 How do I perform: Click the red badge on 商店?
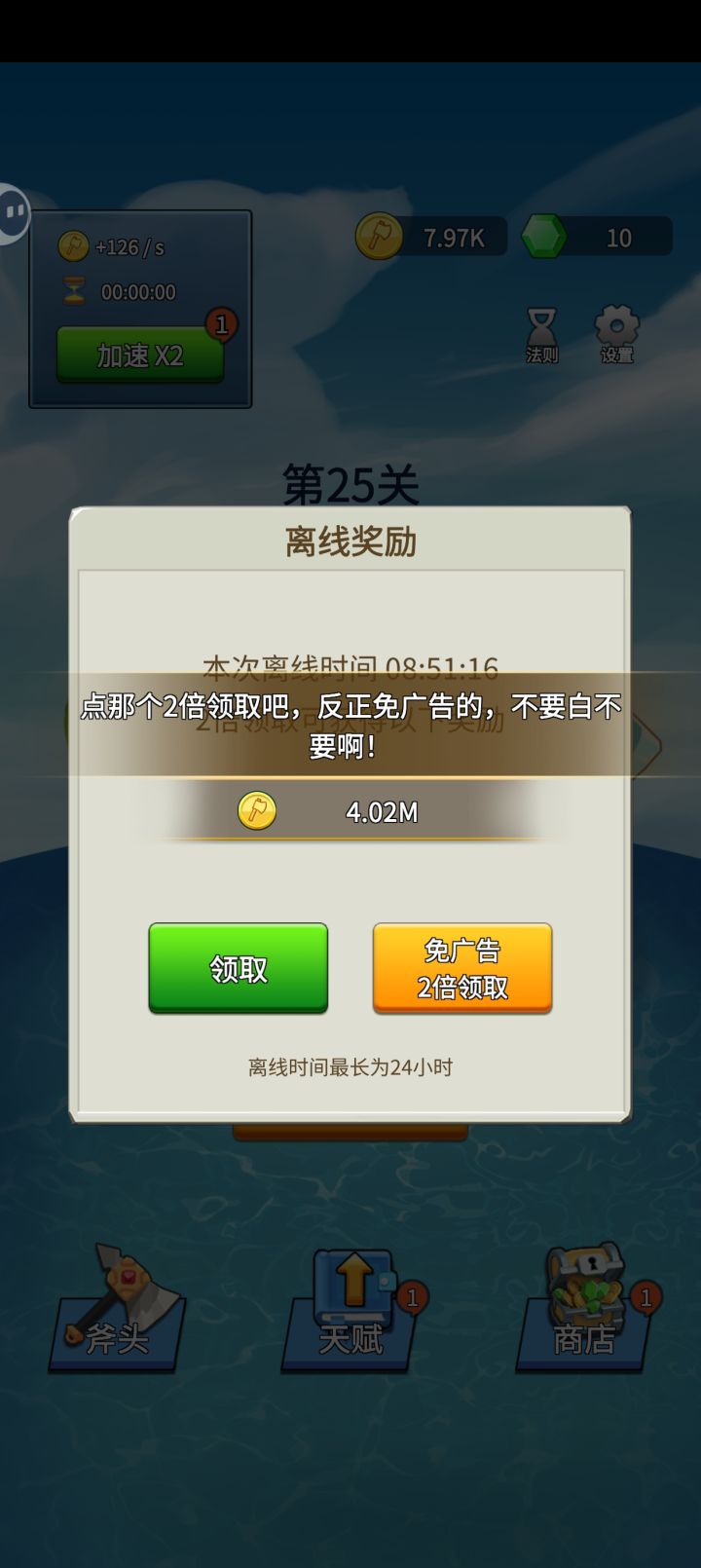tap(645, 1297)
